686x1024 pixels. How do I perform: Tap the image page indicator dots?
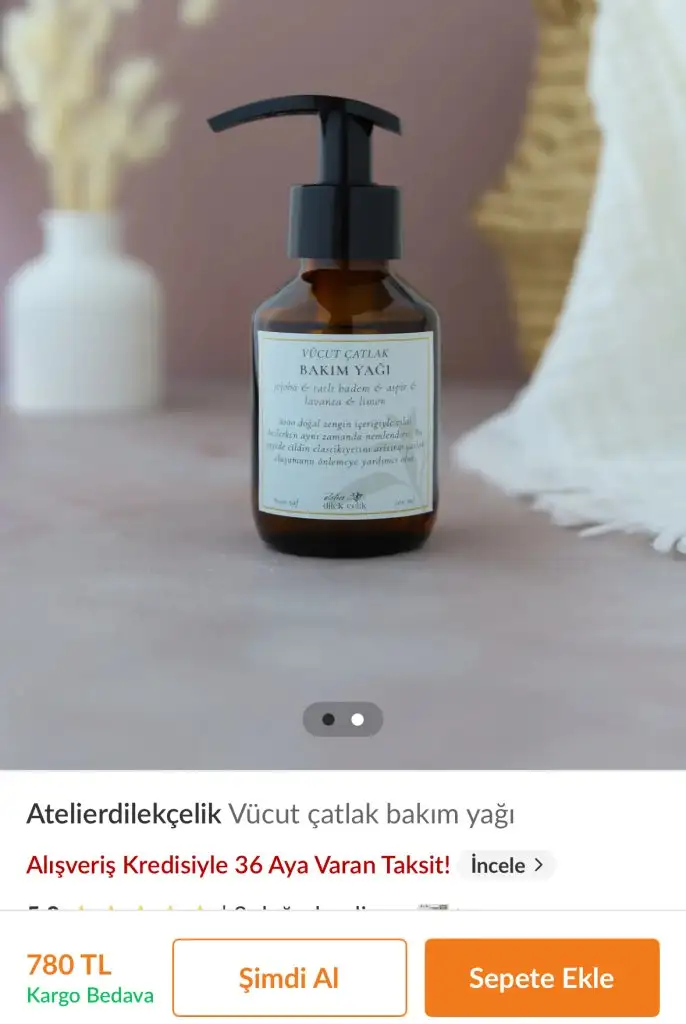point(343,719)
